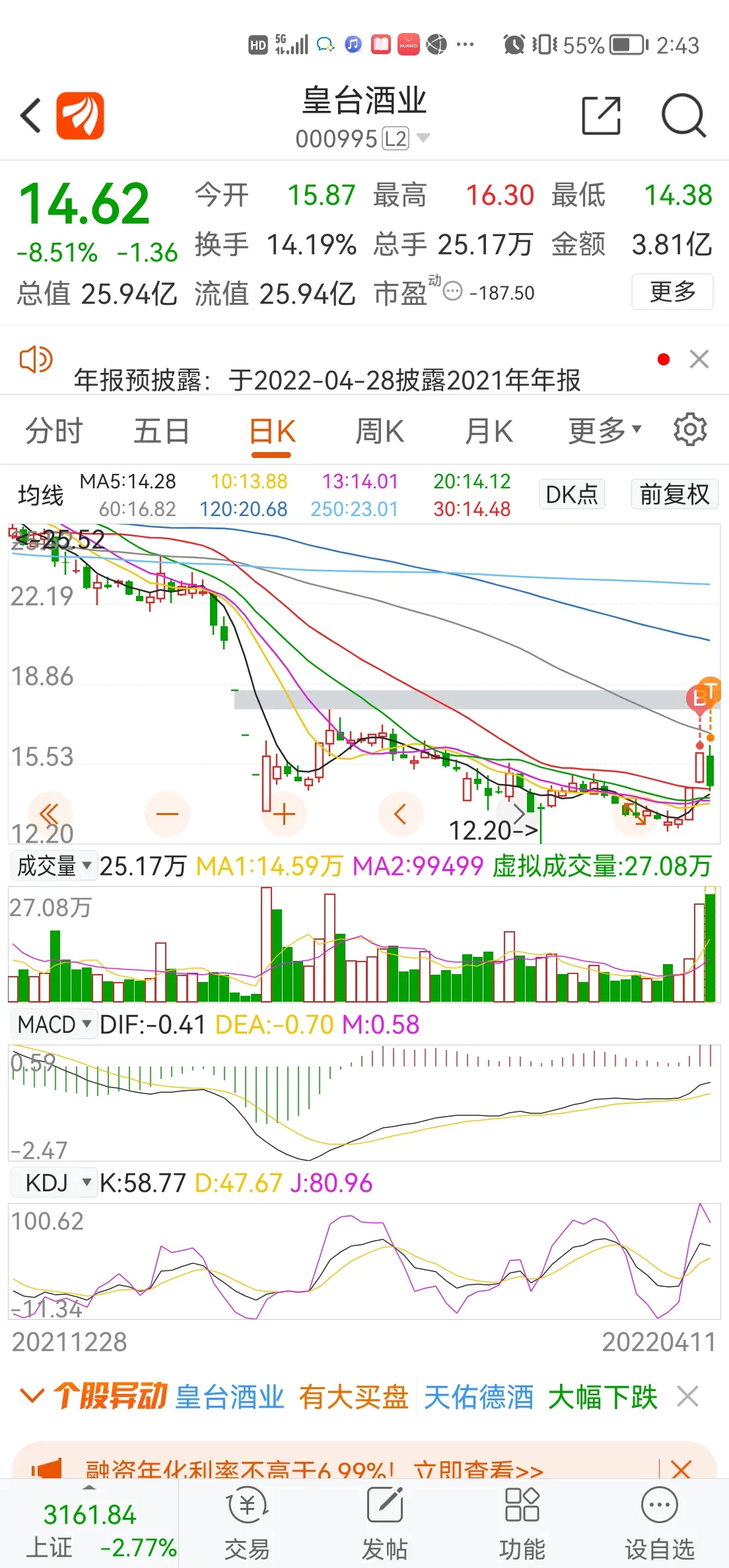This screenshot has width=729, height=1568.
Task: Select the 周K chart tab
Action: [x=380, y=431]
